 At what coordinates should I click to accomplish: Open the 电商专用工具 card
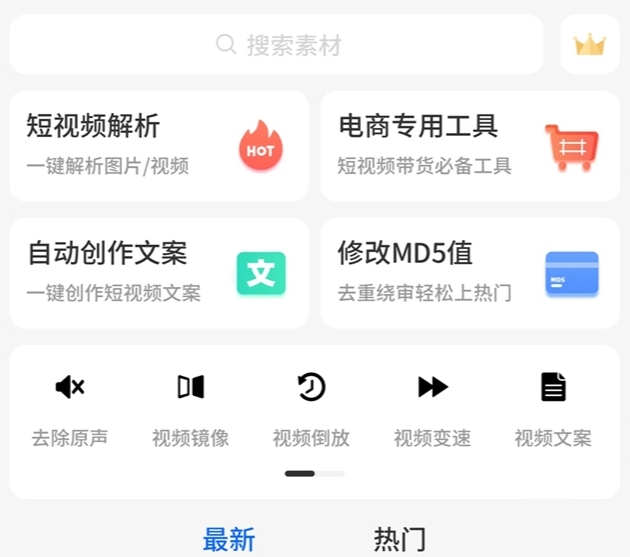pos(470,146)
